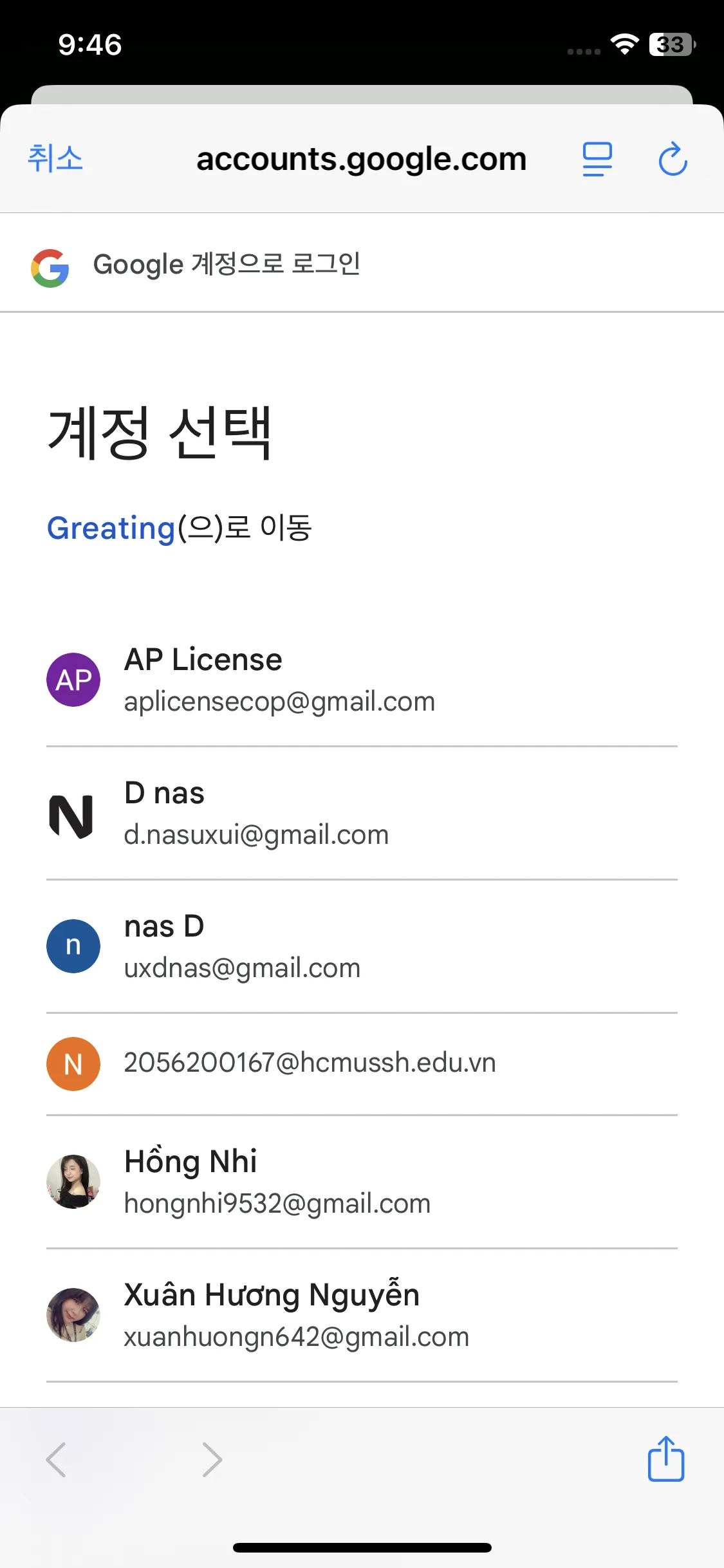Open the reader view icon
The height and width of the screenshot is (1568, 724).
[x=597, y=159]
